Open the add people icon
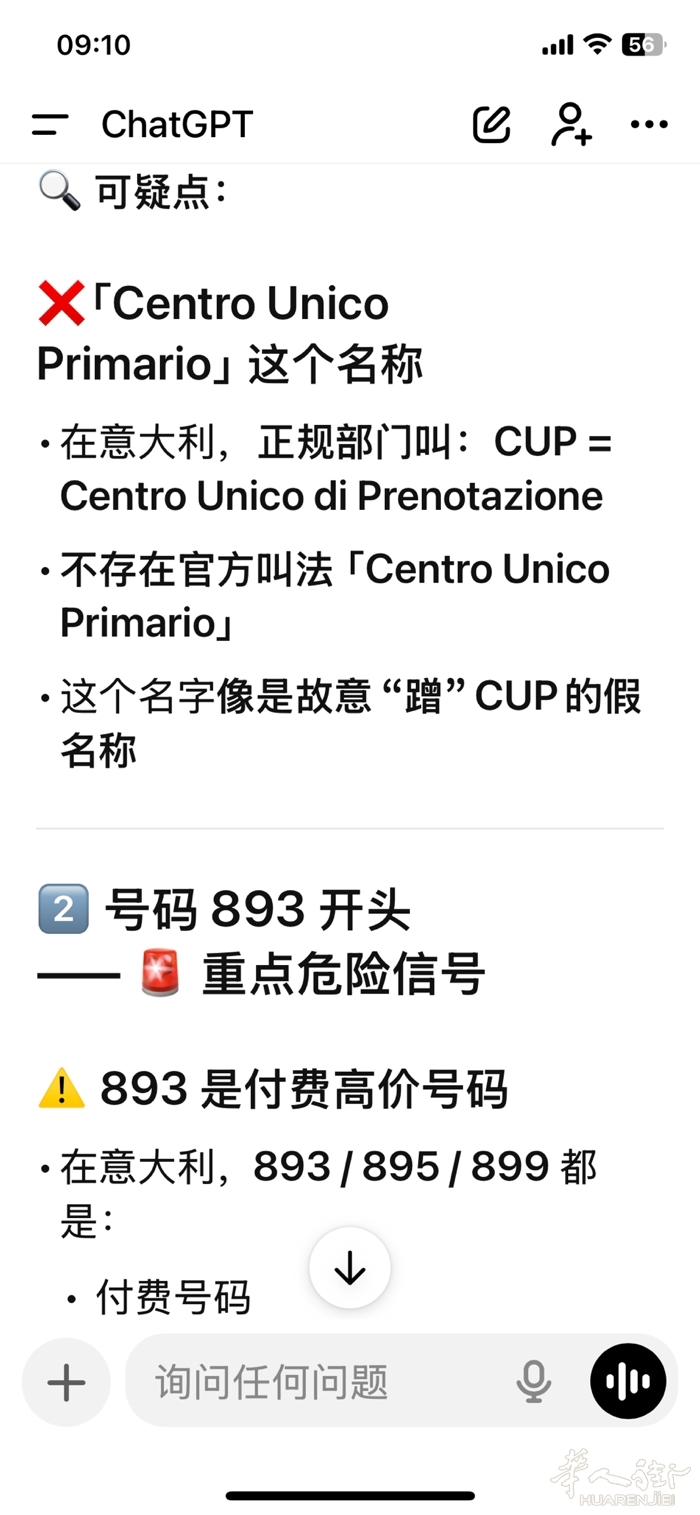This screenshot has height=1515, width=700. 571,125
